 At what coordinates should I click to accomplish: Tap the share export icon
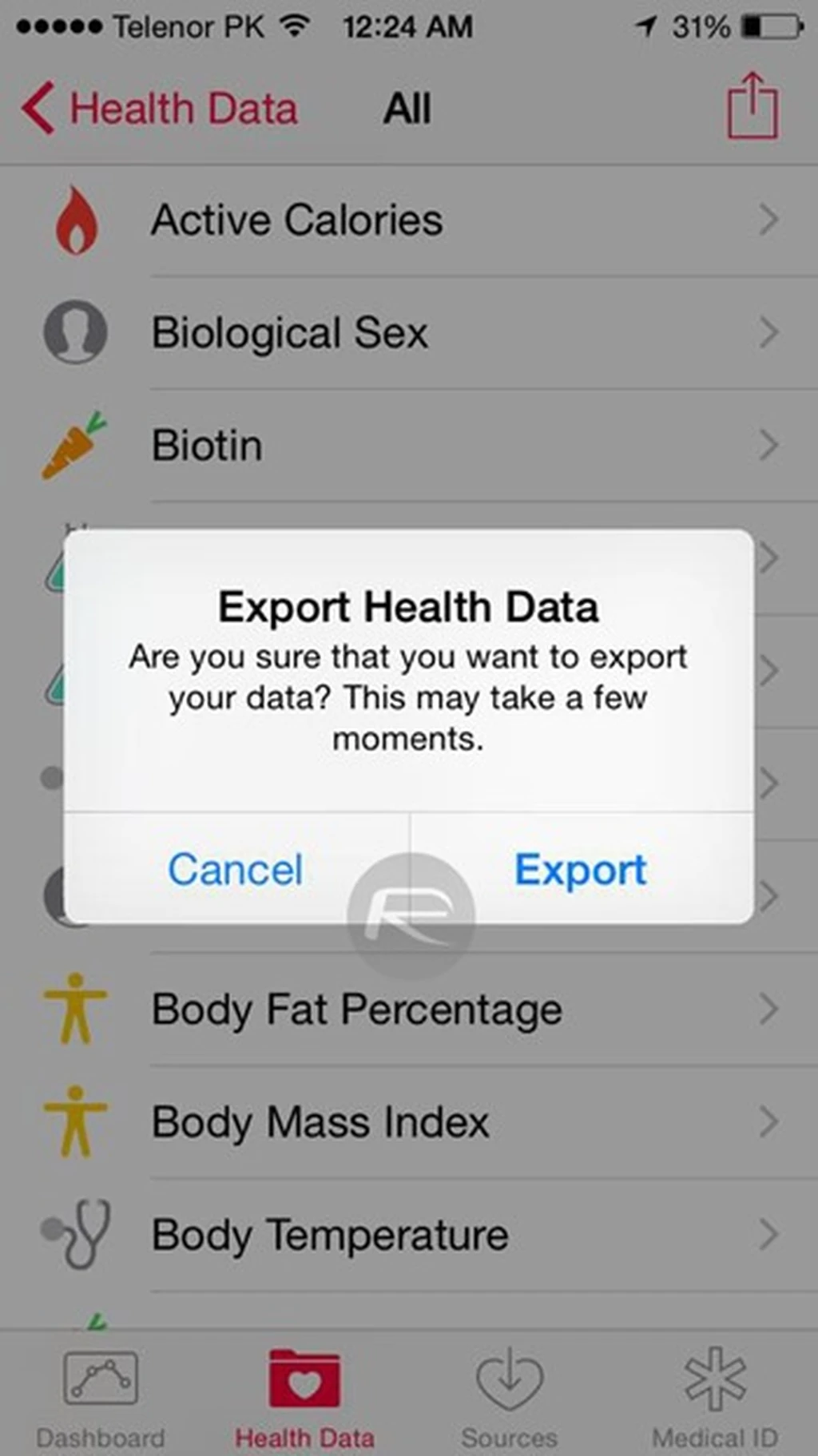(x=752, y=106)
